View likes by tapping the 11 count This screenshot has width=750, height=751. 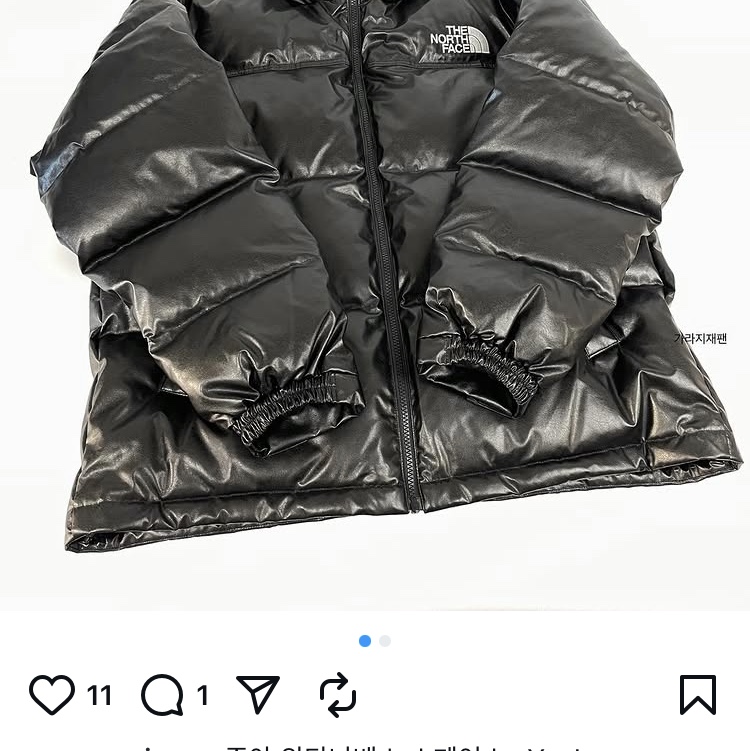100,694
